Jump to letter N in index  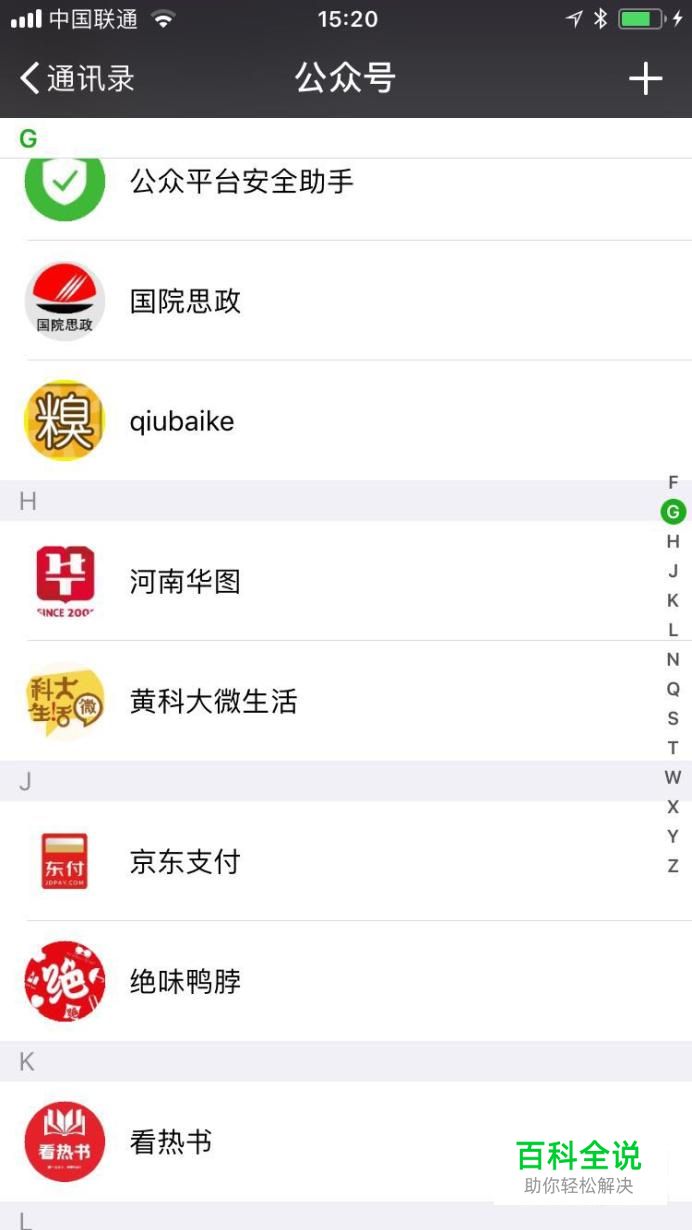pyautogui.click(x=673, y=659)
